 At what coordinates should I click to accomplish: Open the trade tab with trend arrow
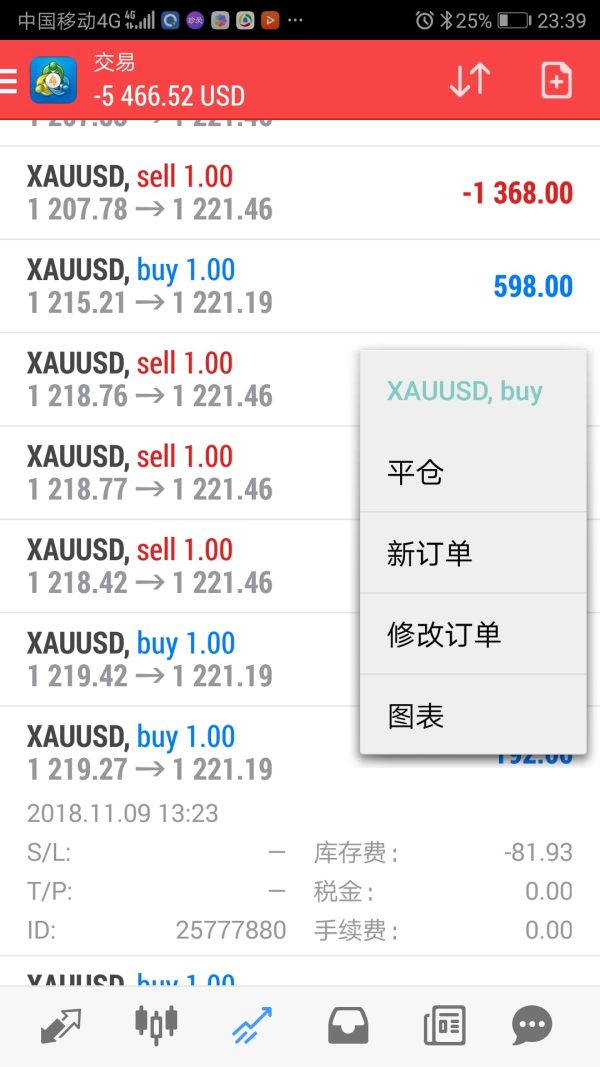[x=252, y=1025]
